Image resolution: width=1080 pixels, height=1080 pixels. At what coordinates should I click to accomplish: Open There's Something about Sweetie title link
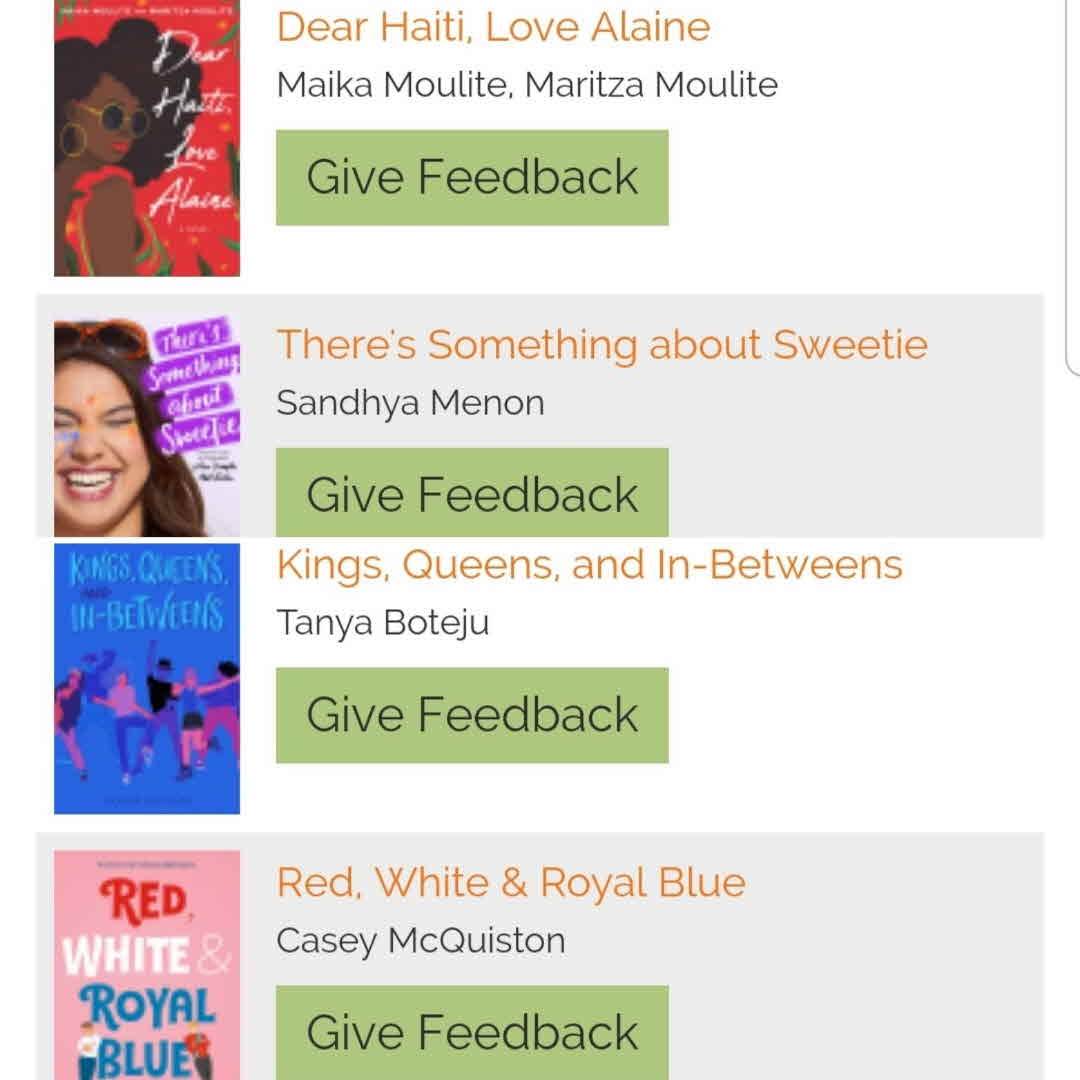(602, 345)
